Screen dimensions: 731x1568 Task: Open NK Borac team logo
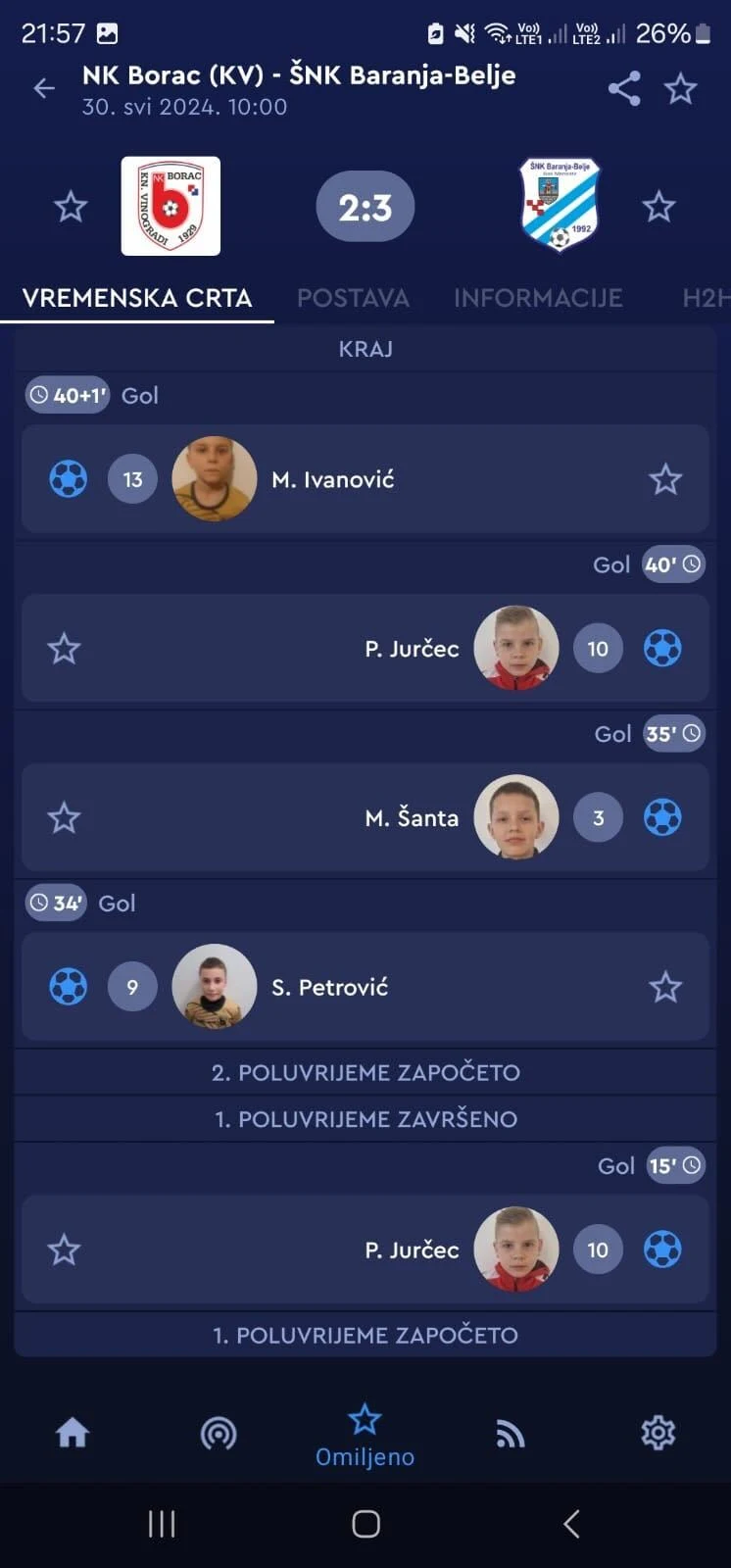click(171, 206)
